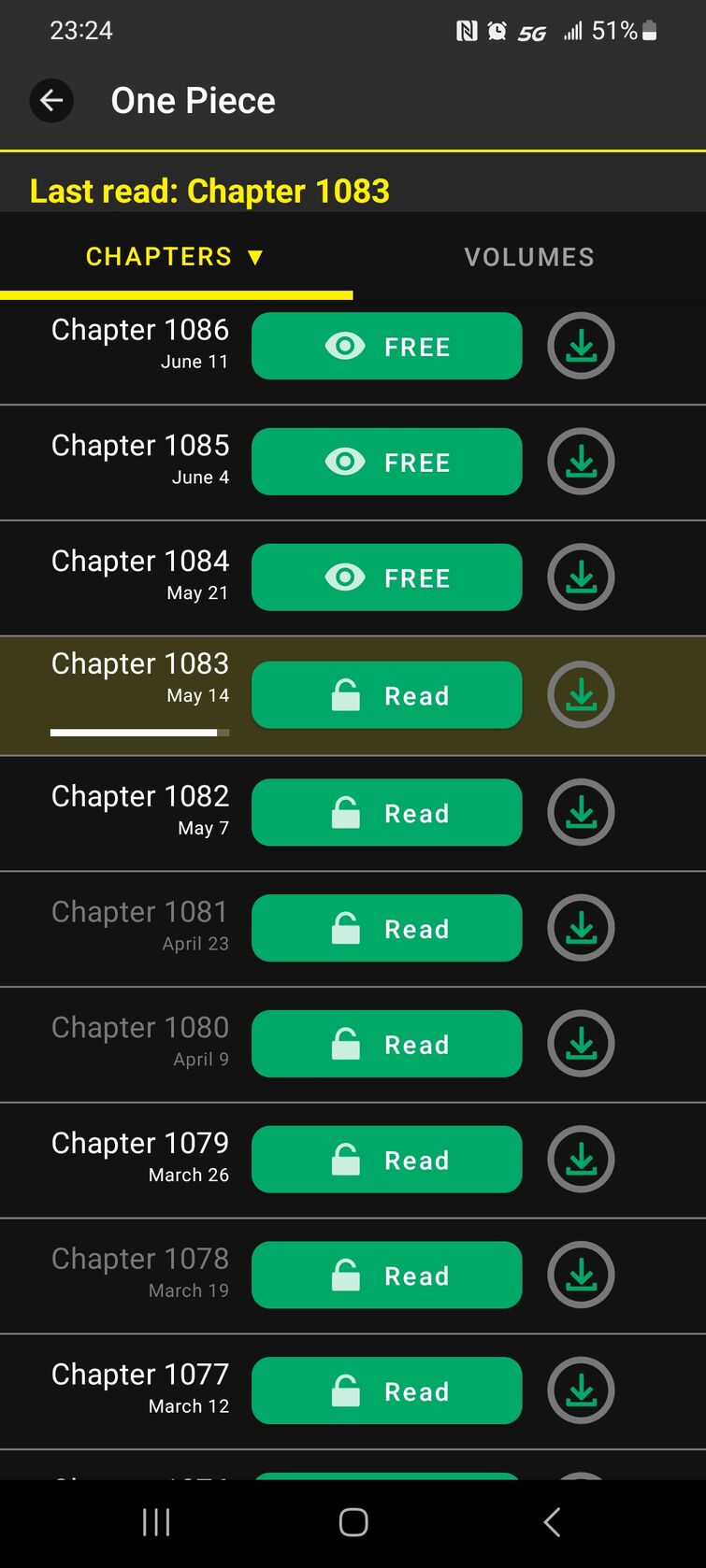Download Chapter 1078
The image size is (706, 1568).
(x=581, y=1276)
